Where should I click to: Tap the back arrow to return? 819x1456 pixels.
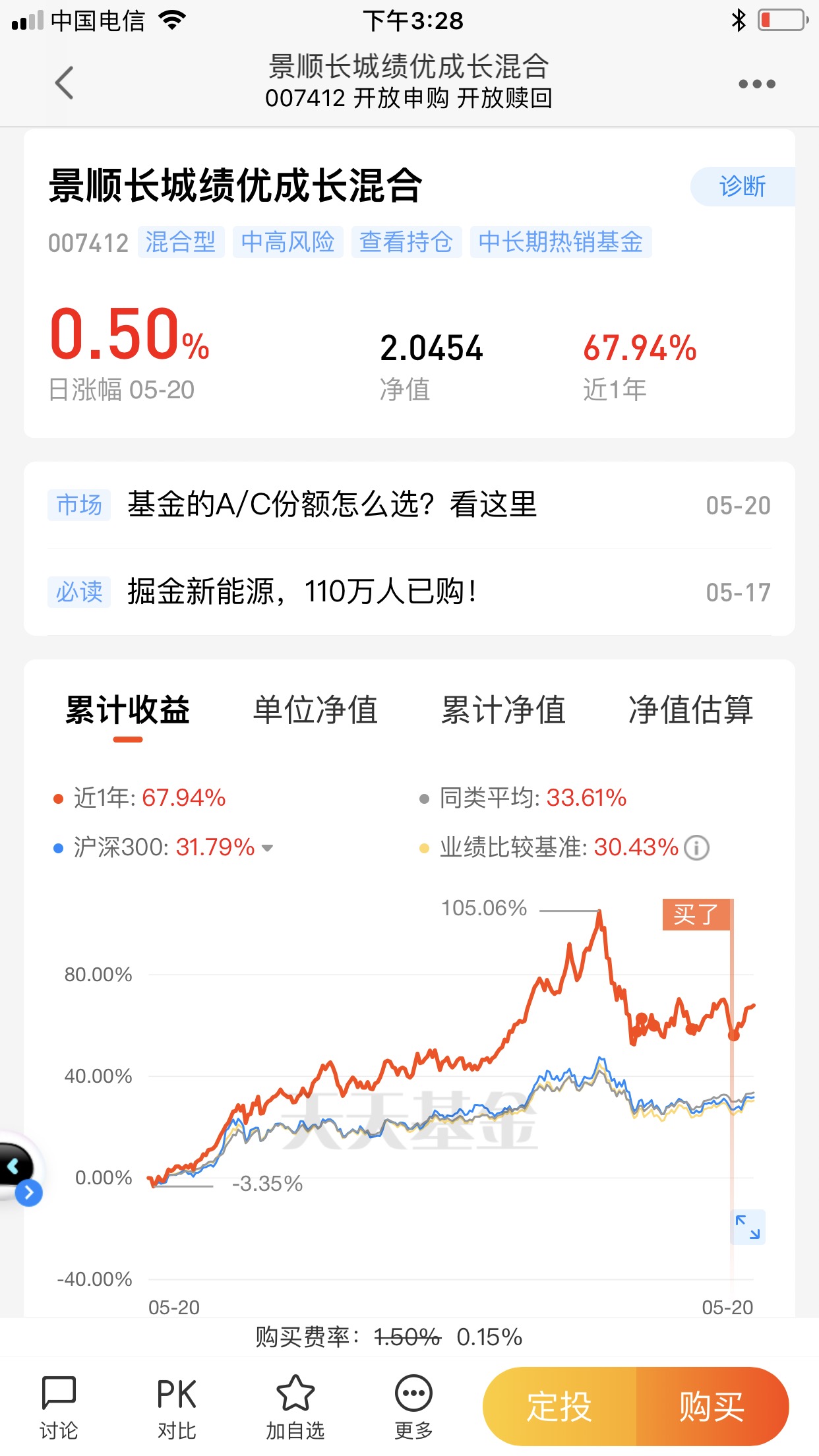63,83
